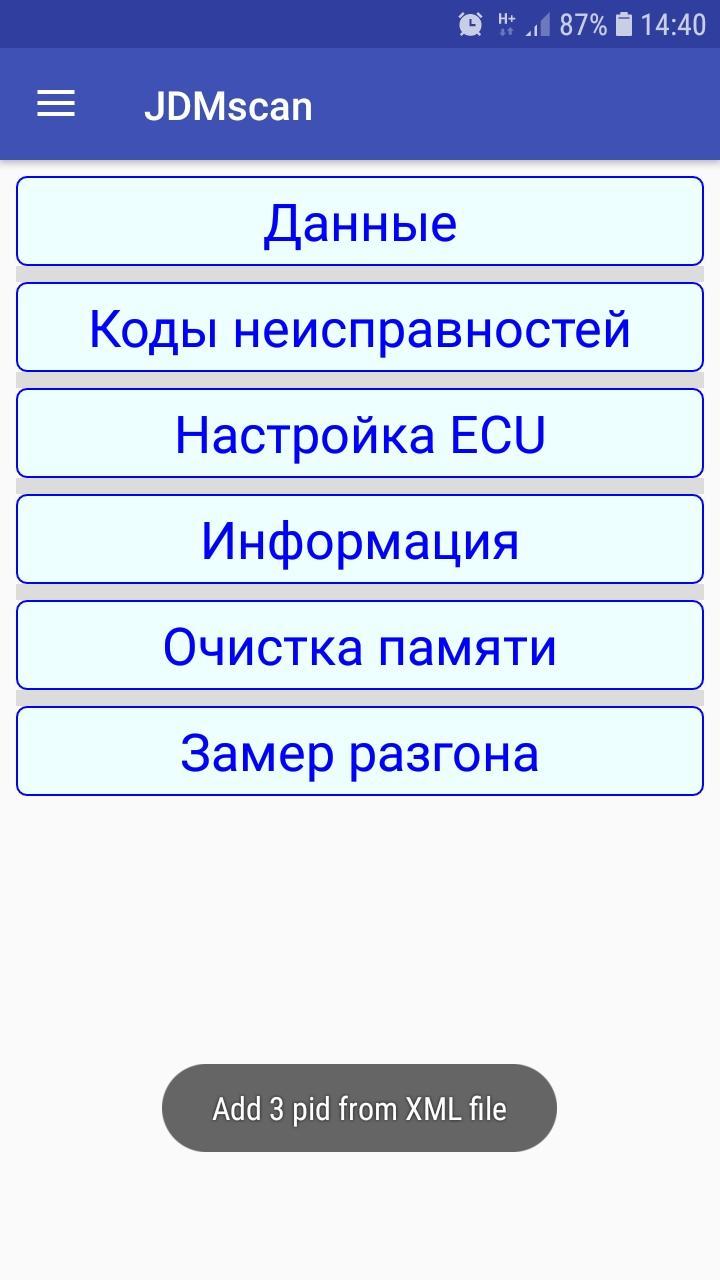Open the Настройка ECU settings
Viewport: 720px width, 1280px height.
click(359, 433)
